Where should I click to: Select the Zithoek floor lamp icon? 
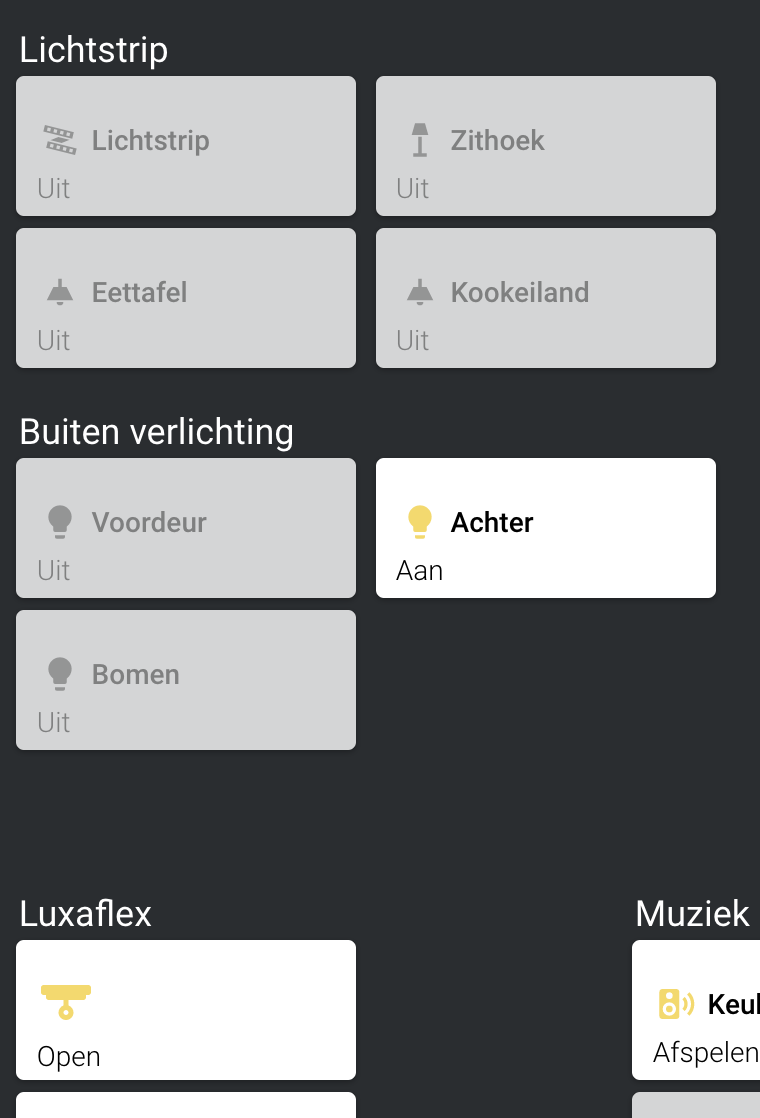point(420,140)
